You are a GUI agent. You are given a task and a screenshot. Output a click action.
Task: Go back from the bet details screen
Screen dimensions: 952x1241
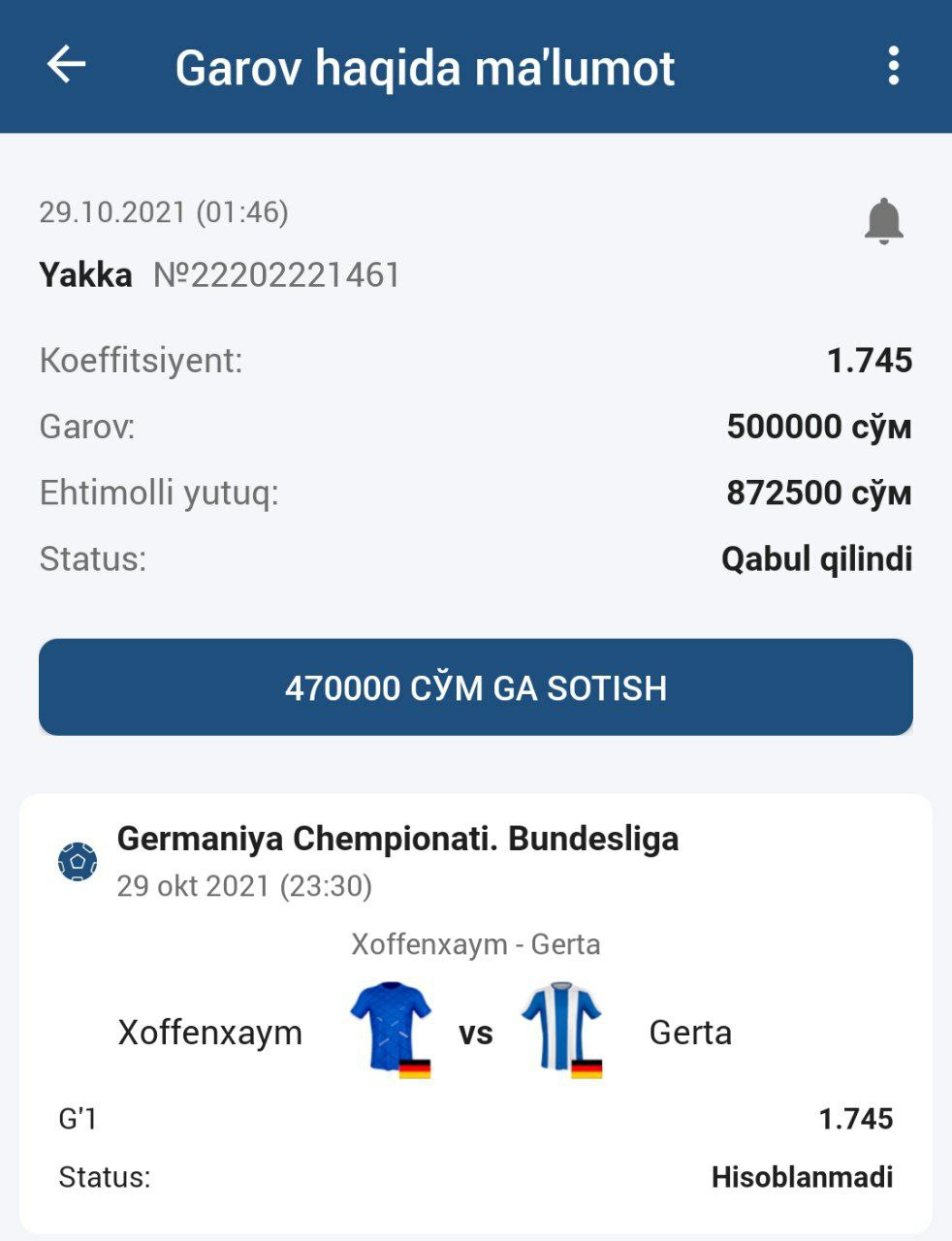pos(66,66)
